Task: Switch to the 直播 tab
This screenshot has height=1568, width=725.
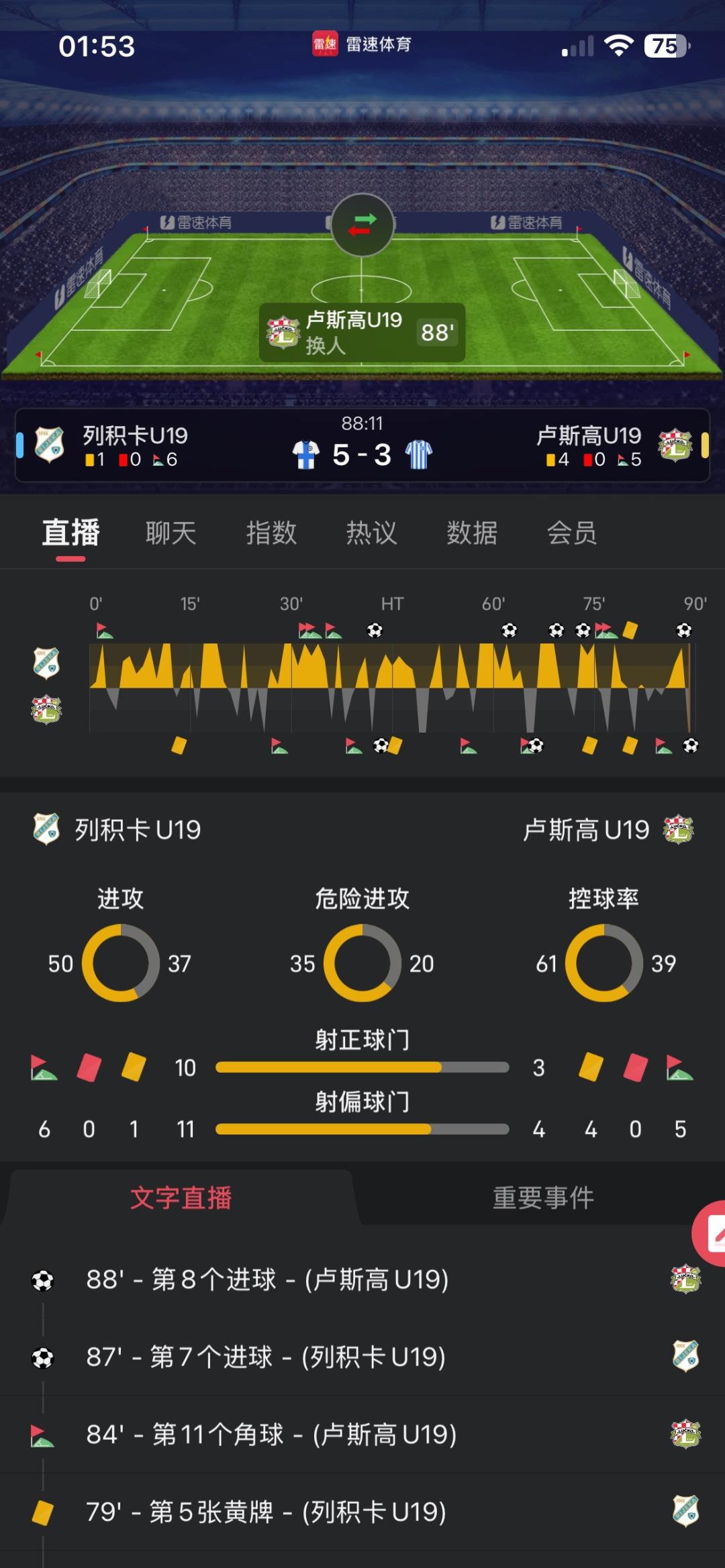Action: 70,533
